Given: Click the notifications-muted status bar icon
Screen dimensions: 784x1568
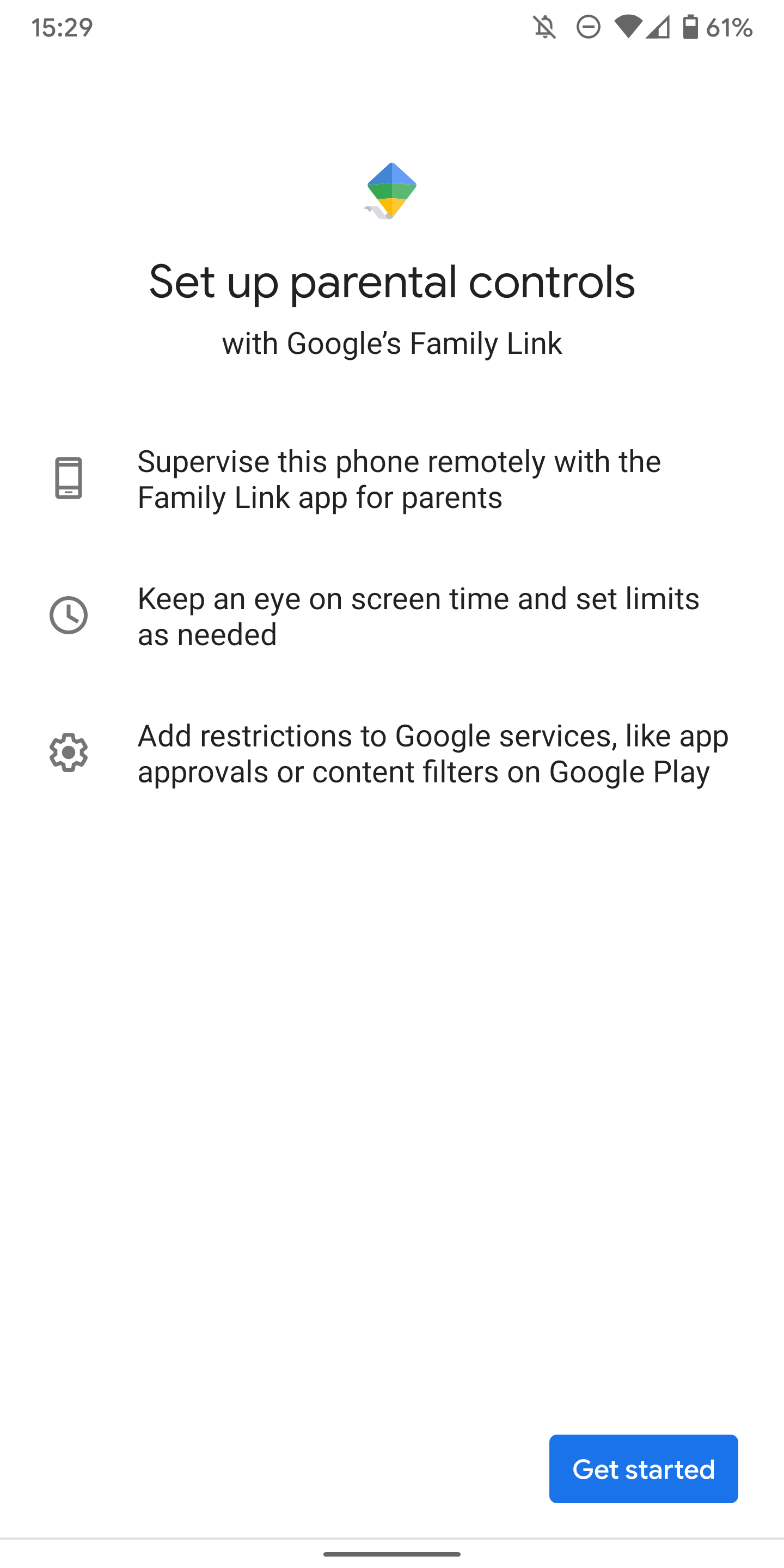Looking at the screenshot, I should click(x=543, y=27).
